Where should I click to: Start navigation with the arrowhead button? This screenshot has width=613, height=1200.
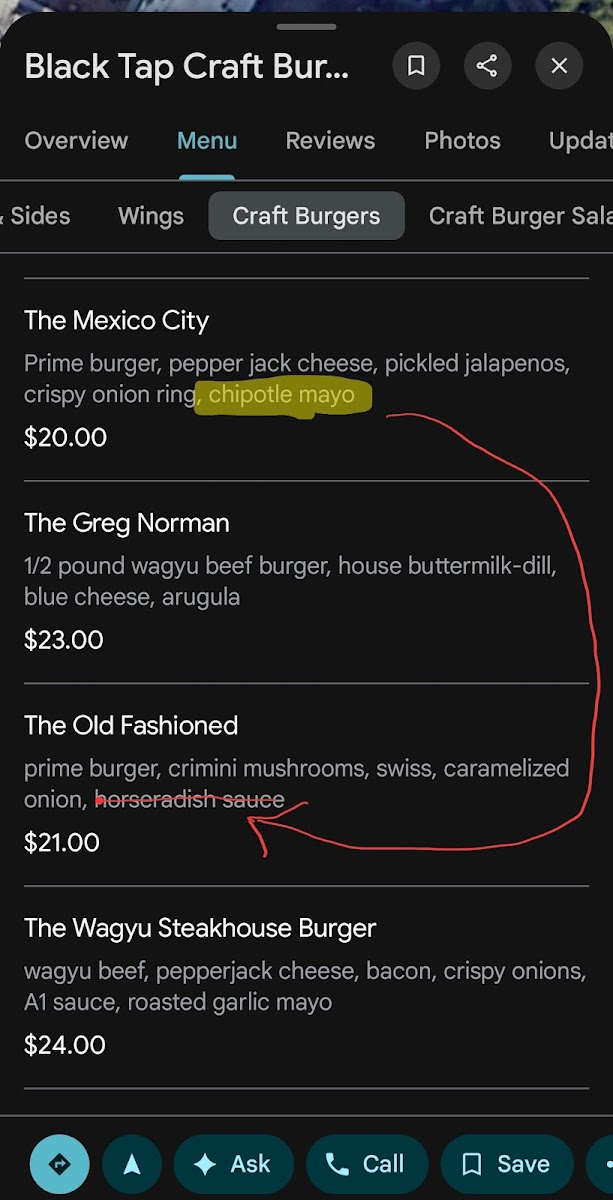[132, 1164]
